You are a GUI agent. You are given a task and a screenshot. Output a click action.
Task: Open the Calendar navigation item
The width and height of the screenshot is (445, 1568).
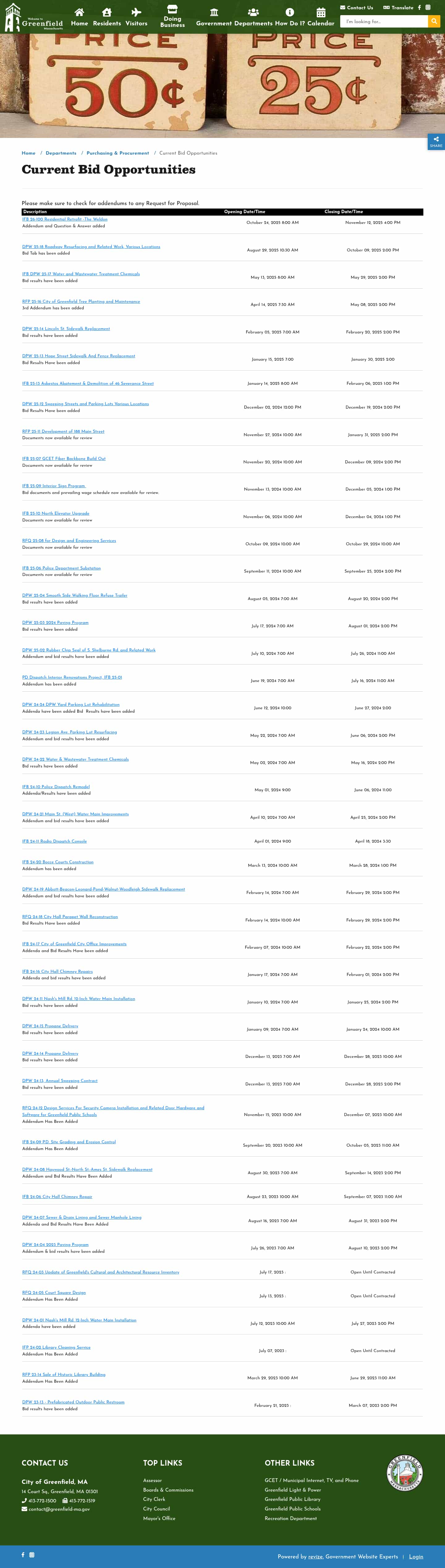[320, 18]
